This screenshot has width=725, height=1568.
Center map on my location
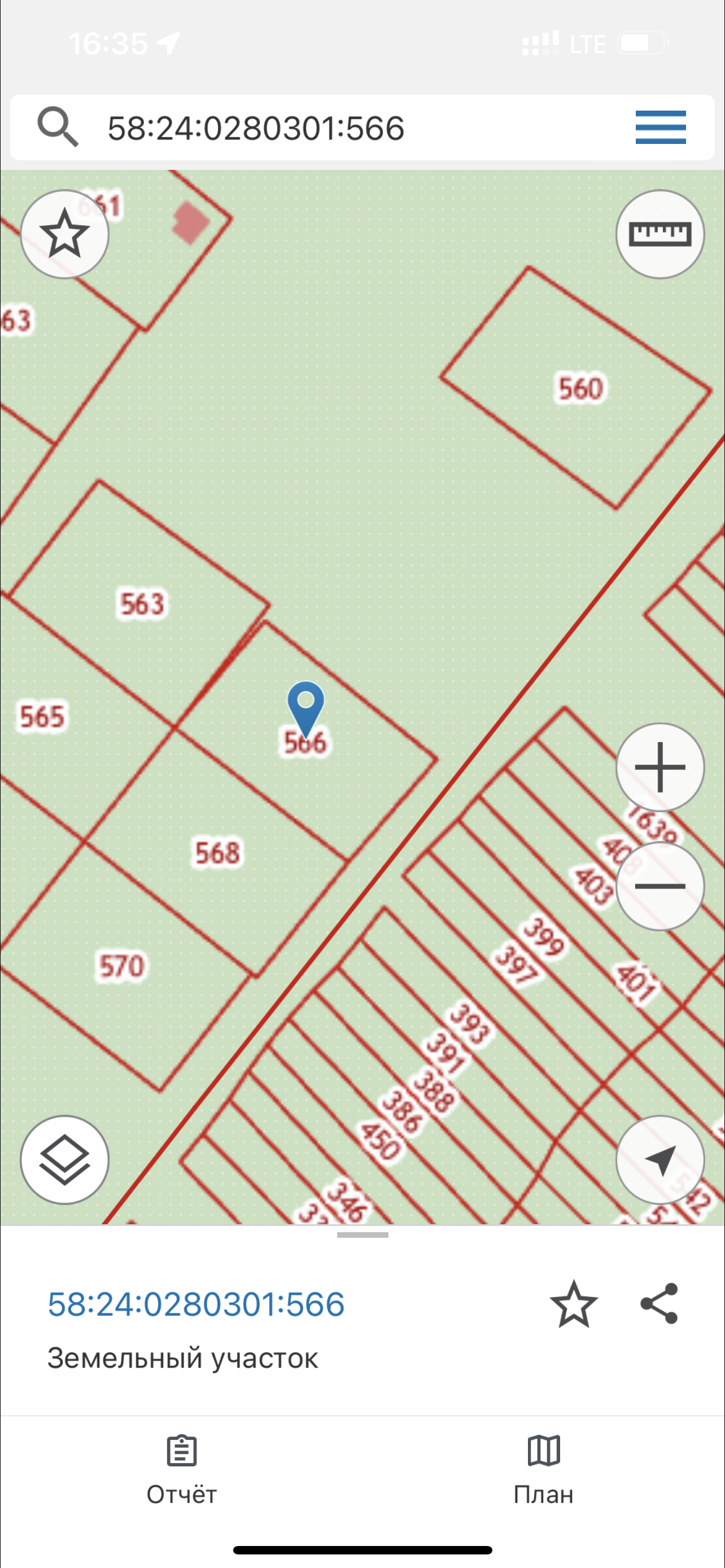tap(660, 1159)
